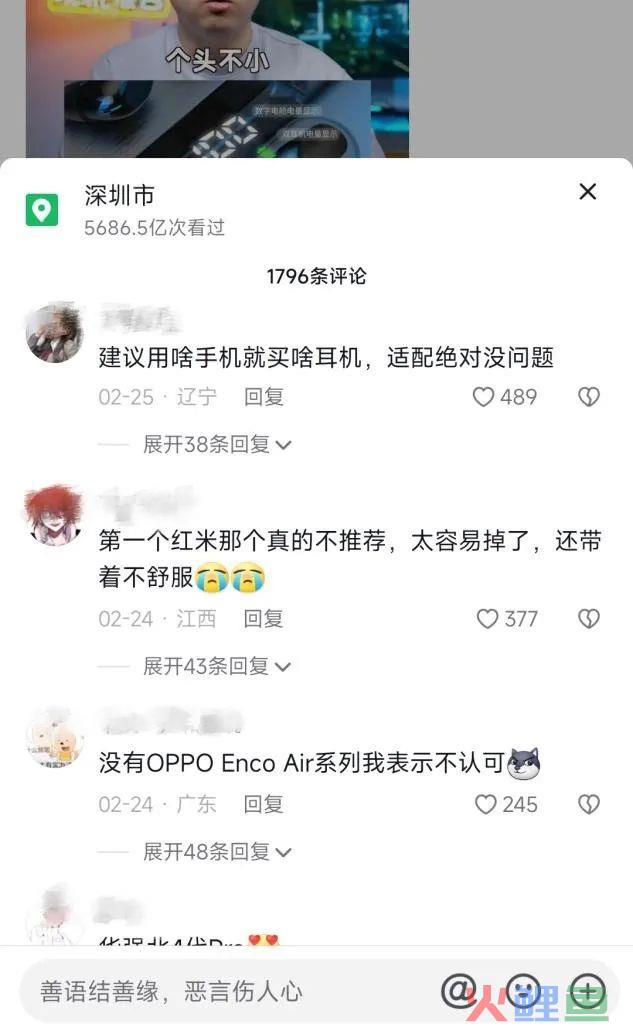This screenshot has width=633, height=1027.
Task: Open avatar of the first commenter
Action: [x=54, y=332]
